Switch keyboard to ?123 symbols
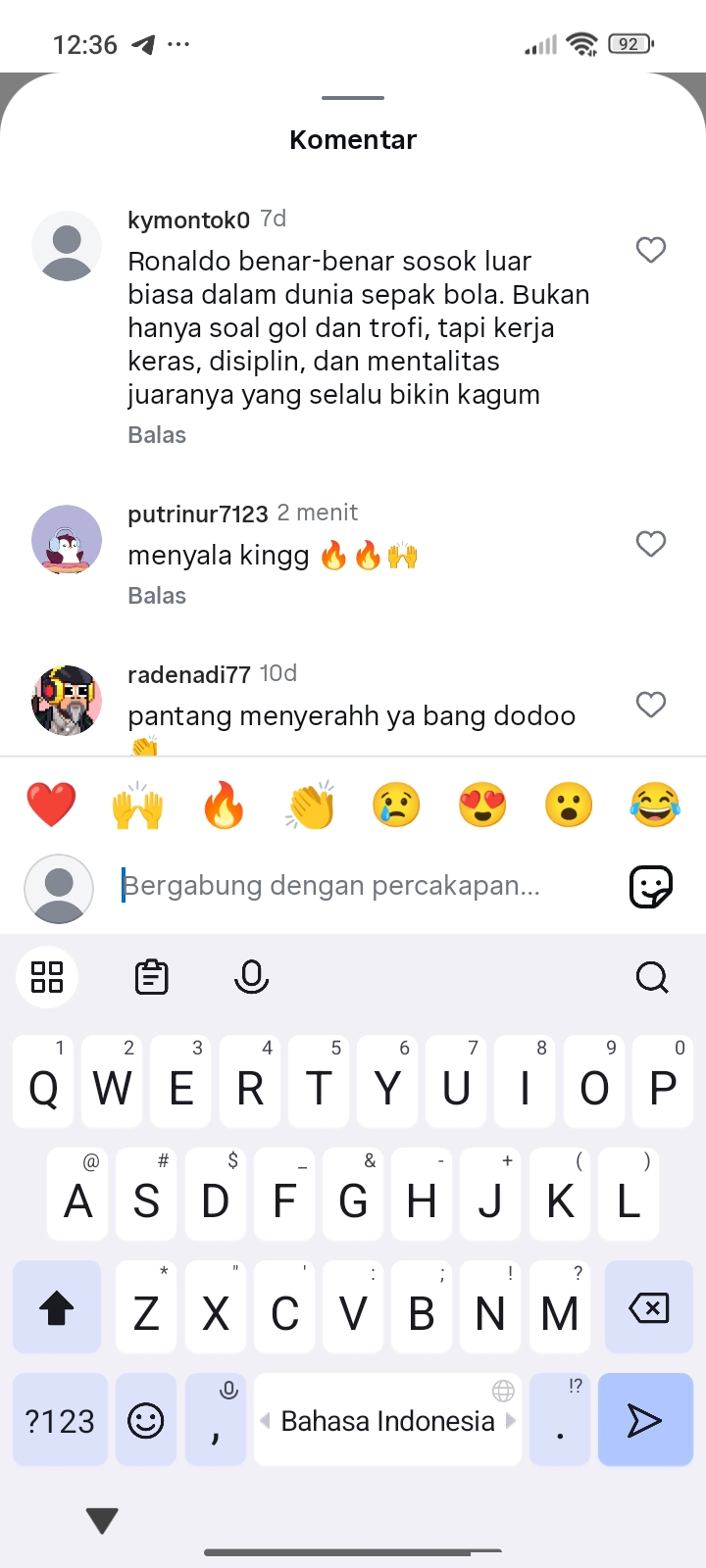The image size is (706, 1568). click(60, 1420)
